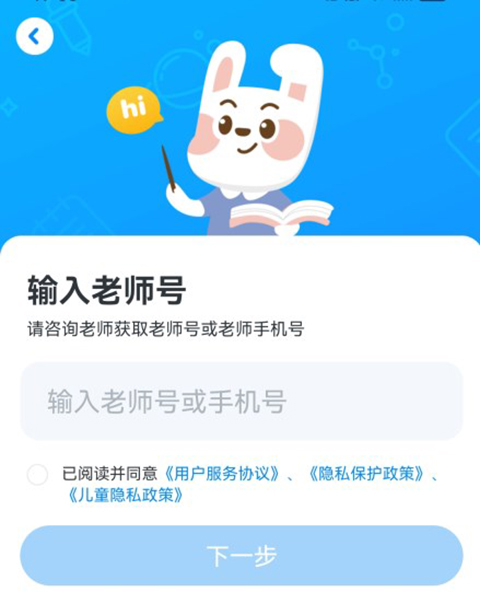Check the 已阅读并同意 agreement circle
This screenshot has height=592, width=480.
(x=37, y=474)
